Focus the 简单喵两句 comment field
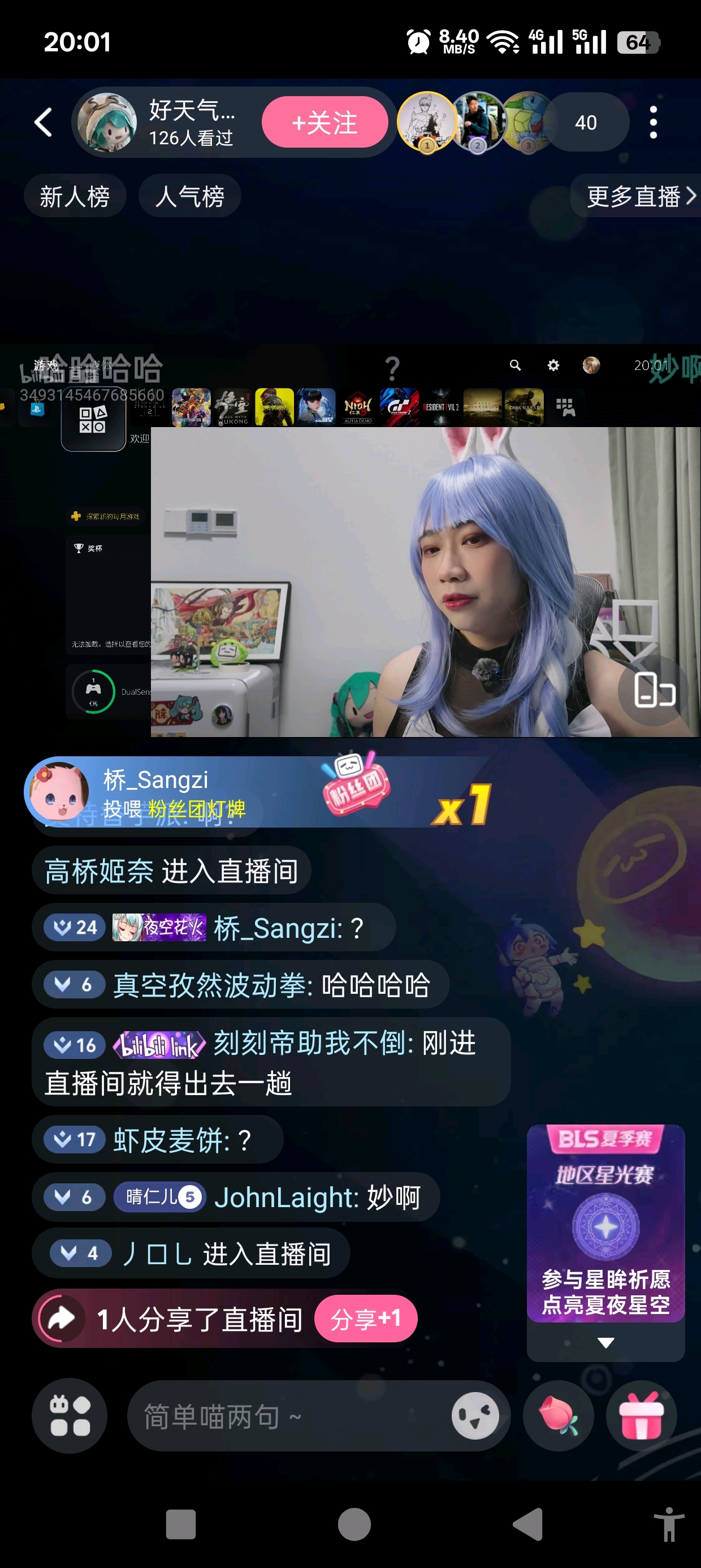Viewport: 701px width, 1568px height. tap(286, 1416)
